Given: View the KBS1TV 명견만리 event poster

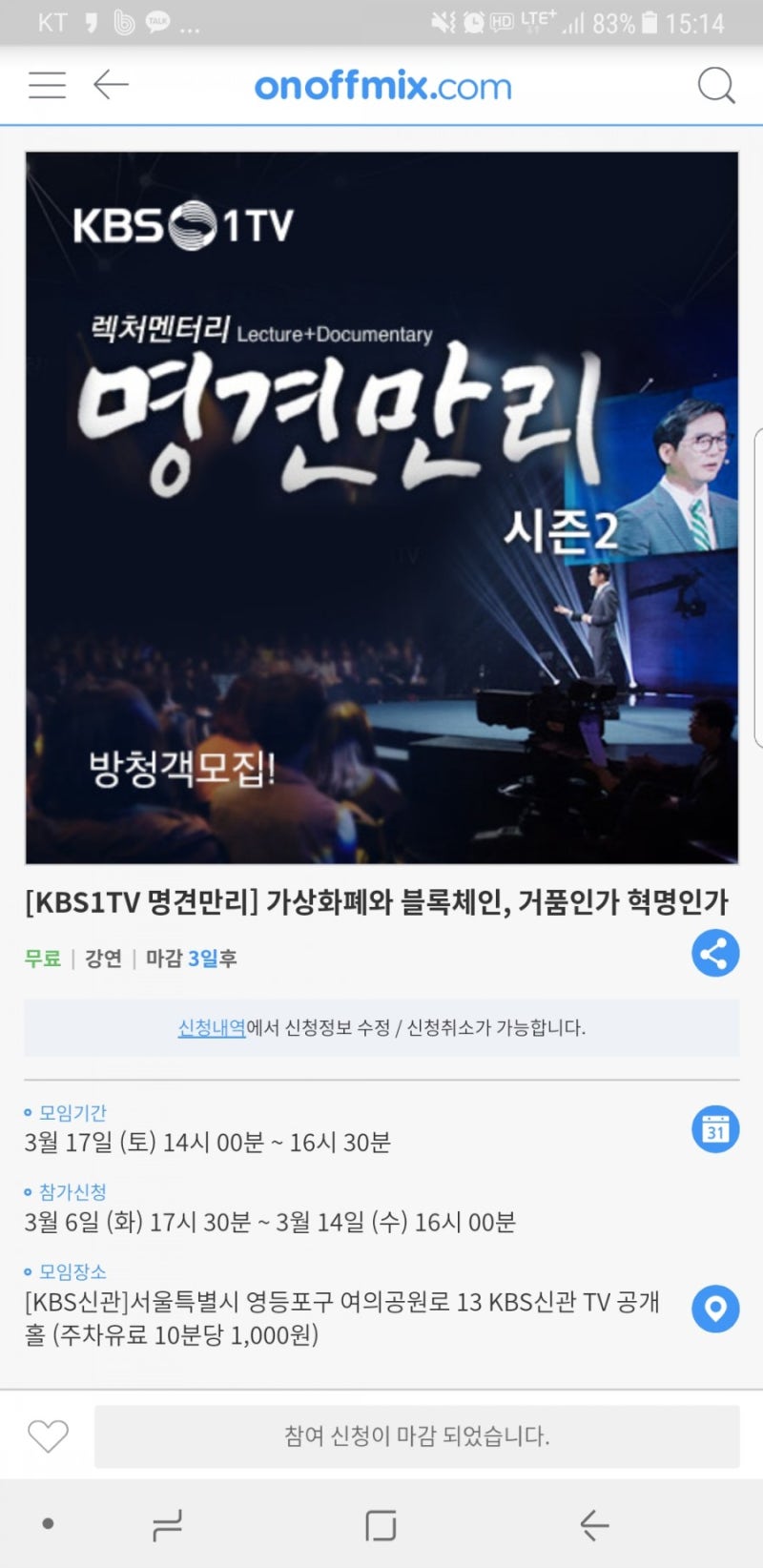Looking at the screenshot, I should [x=381, y=501].
